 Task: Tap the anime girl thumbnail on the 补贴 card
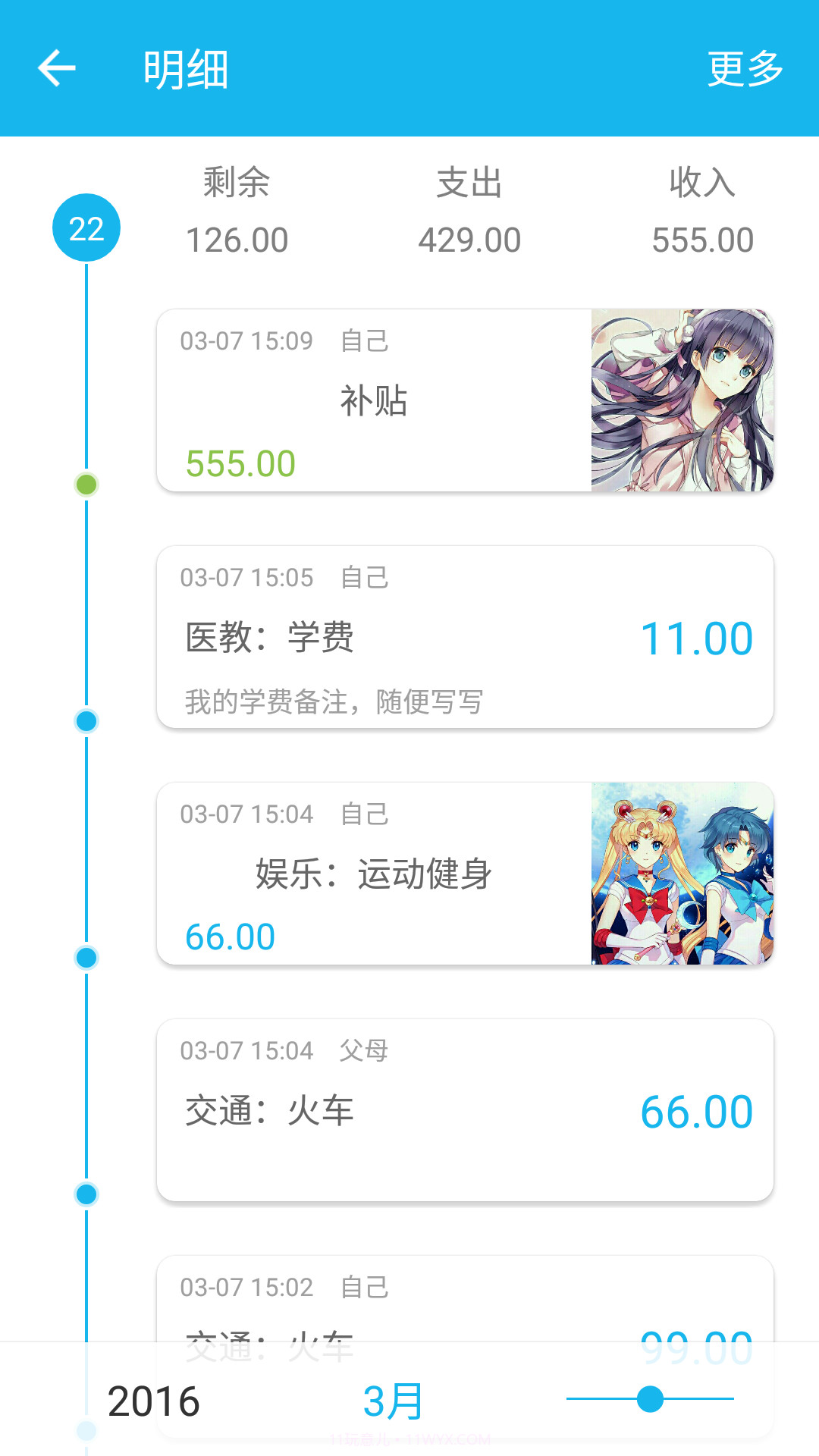pyautogui.click(x=682, y=400)
